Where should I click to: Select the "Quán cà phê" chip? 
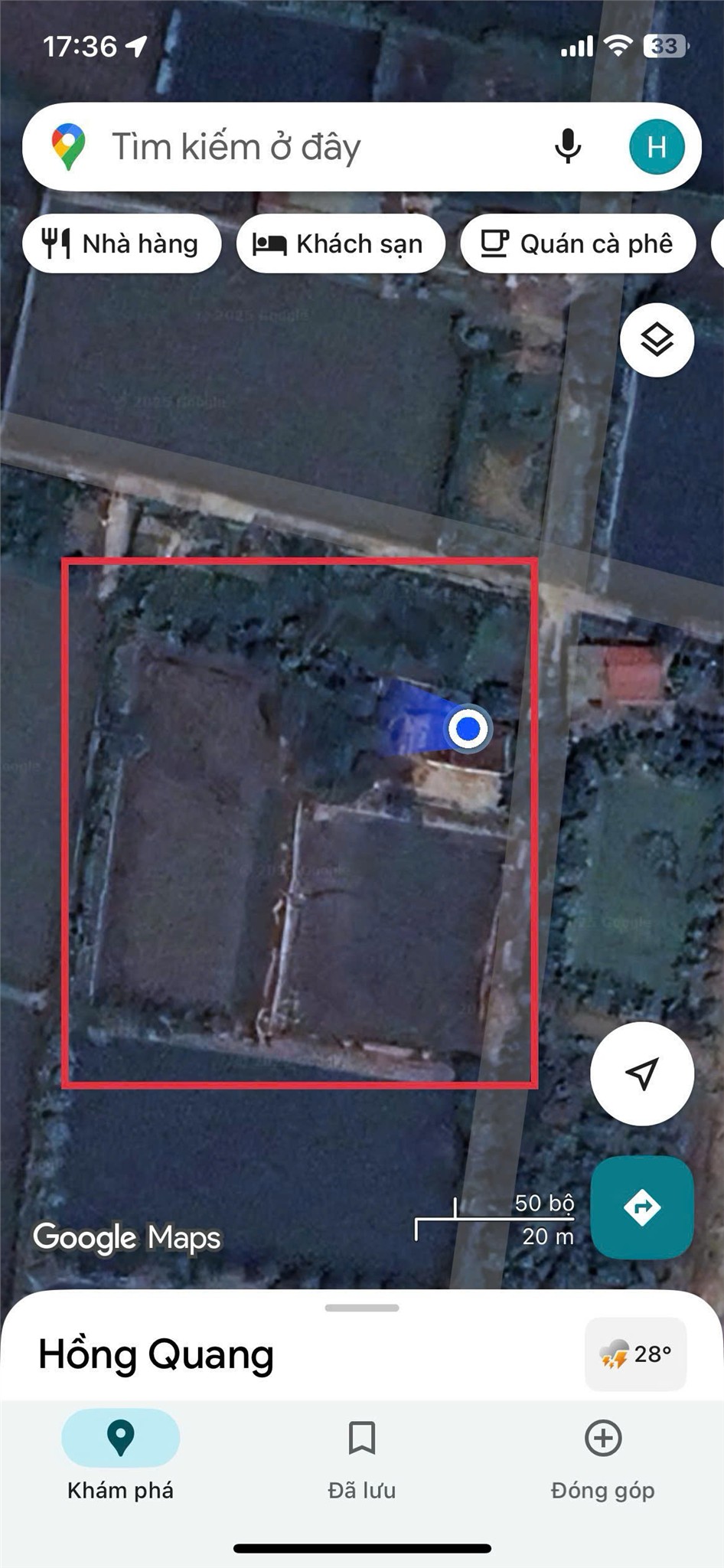tap(578, 244)
